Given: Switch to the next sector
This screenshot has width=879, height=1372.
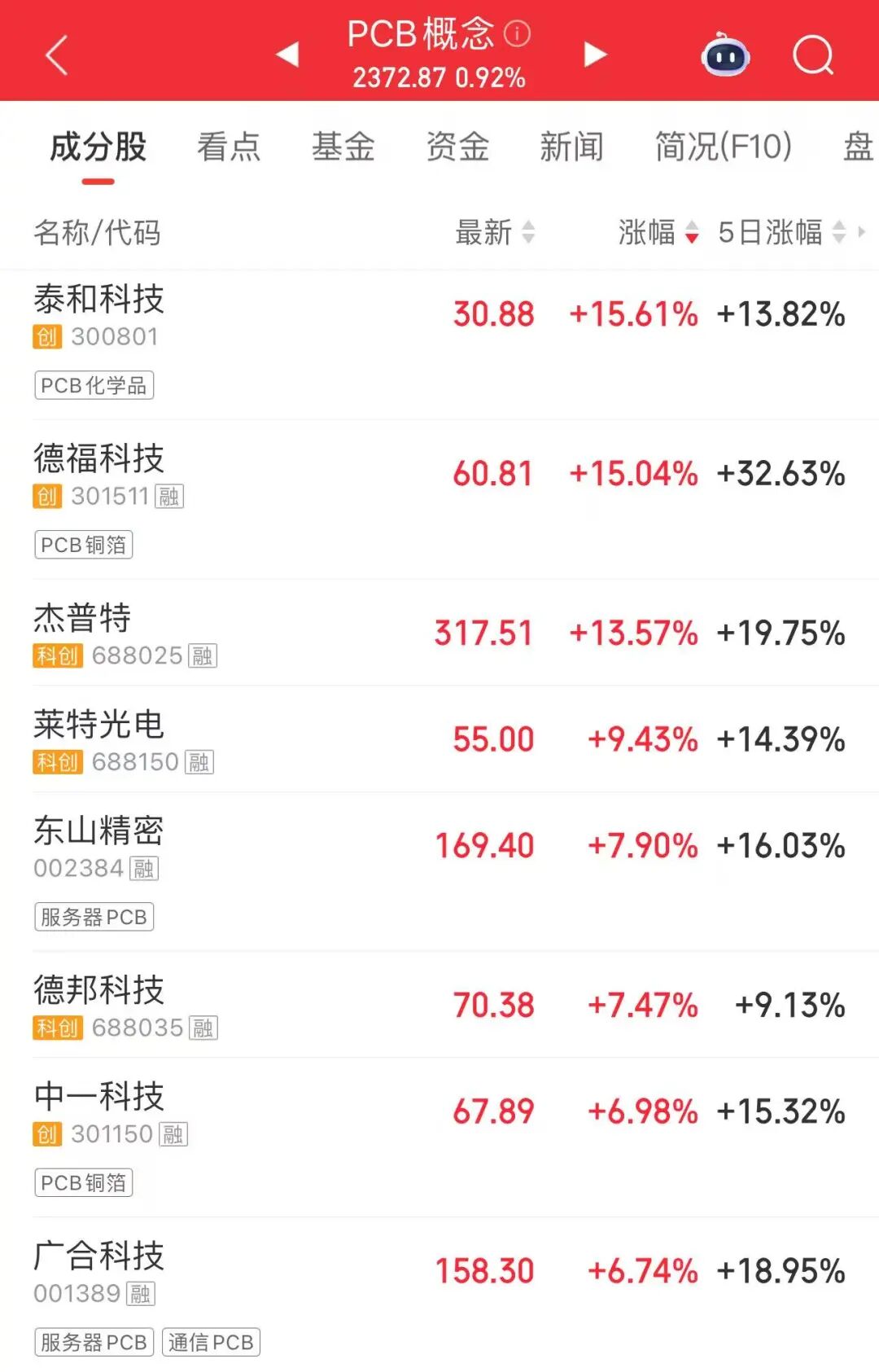Looking at the screenshot, I should [x=595, y=55].
